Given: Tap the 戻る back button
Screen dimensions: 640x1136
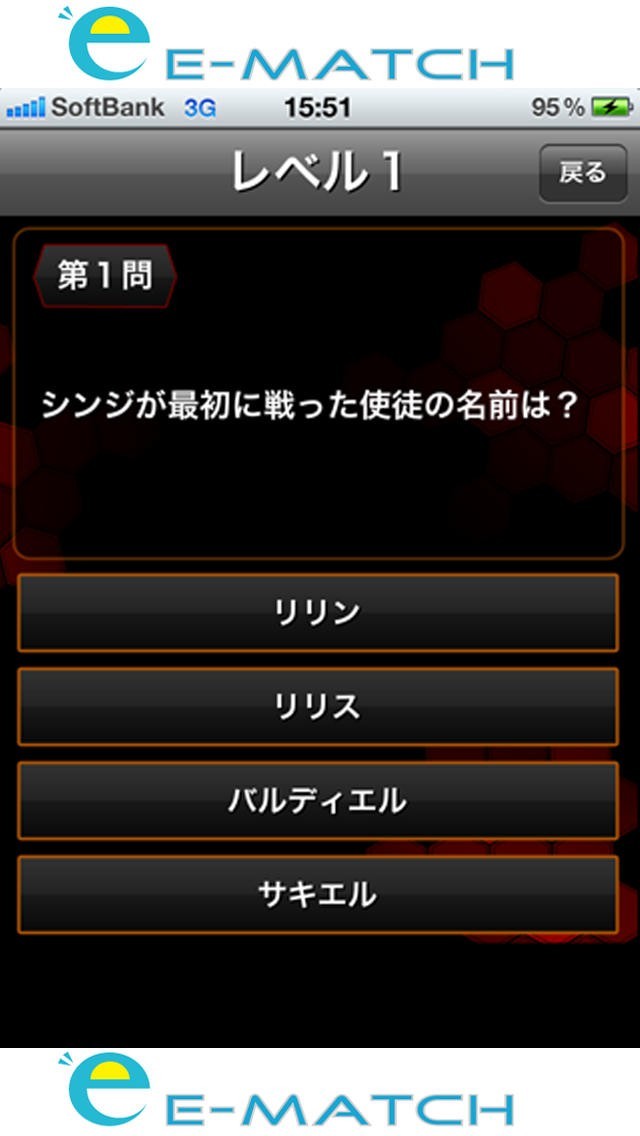Looking at the screenshot, I should pos(583,173).
